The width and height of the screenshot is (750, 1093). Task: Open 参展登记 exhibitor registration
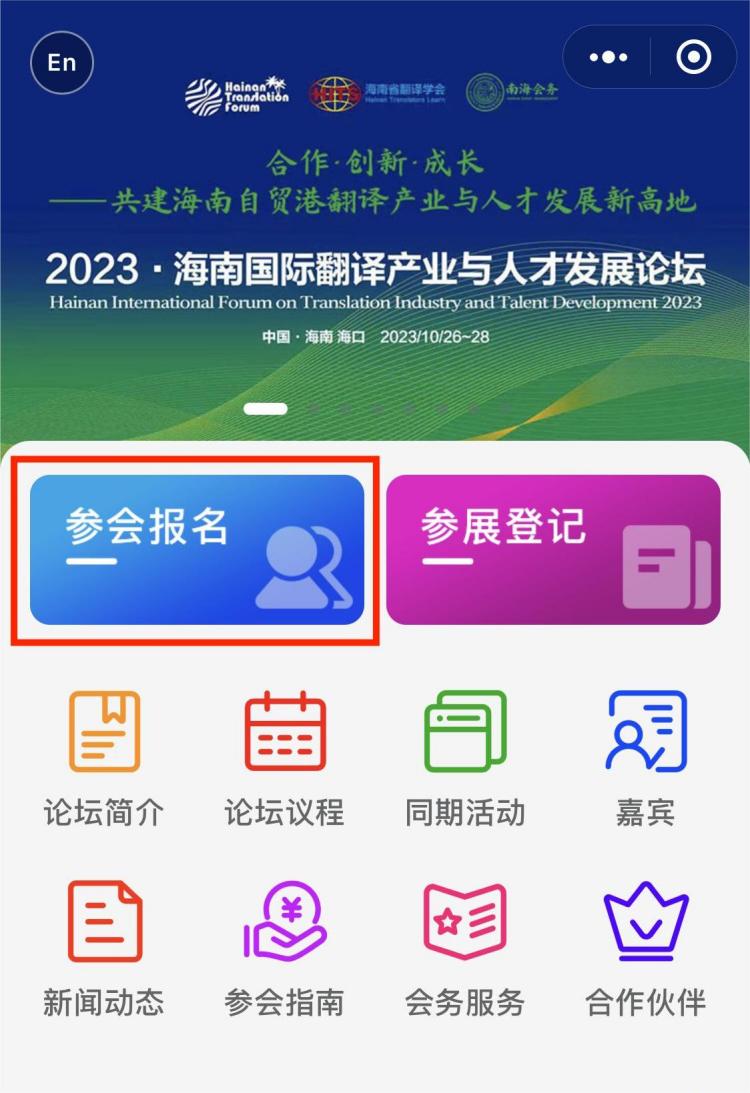(x=553, y=549)
